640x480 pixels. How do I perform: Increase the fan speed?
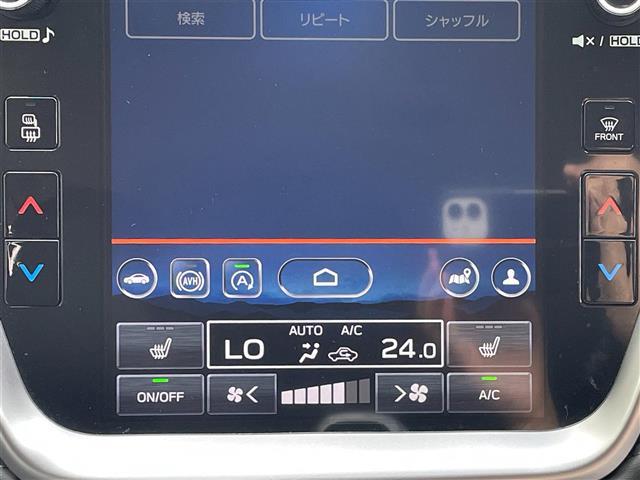409,394
